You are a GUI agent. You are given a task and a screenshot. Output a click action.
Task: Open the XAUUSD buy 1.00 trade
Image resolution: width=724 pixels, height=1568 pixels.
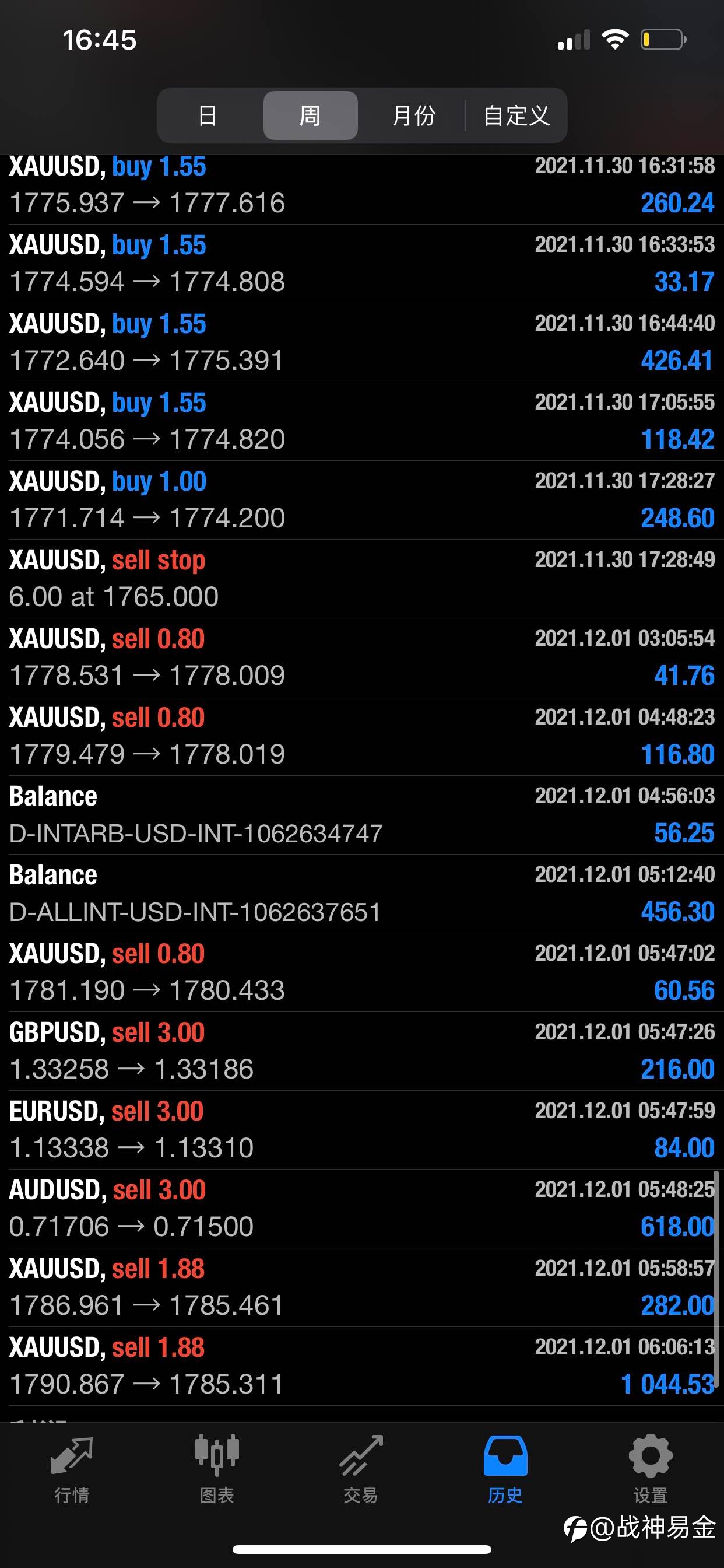click(x=362, y=500)
